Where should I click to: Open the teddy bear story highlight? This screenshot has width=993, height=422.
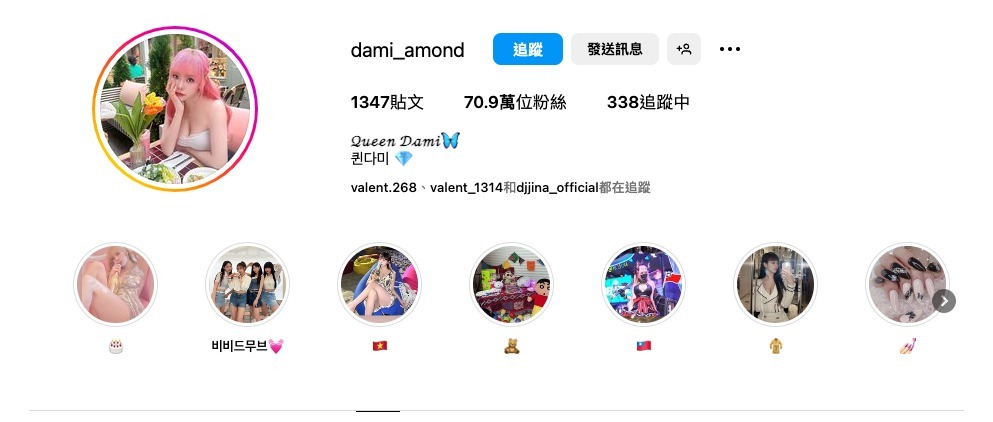click(x=511, y=285)
